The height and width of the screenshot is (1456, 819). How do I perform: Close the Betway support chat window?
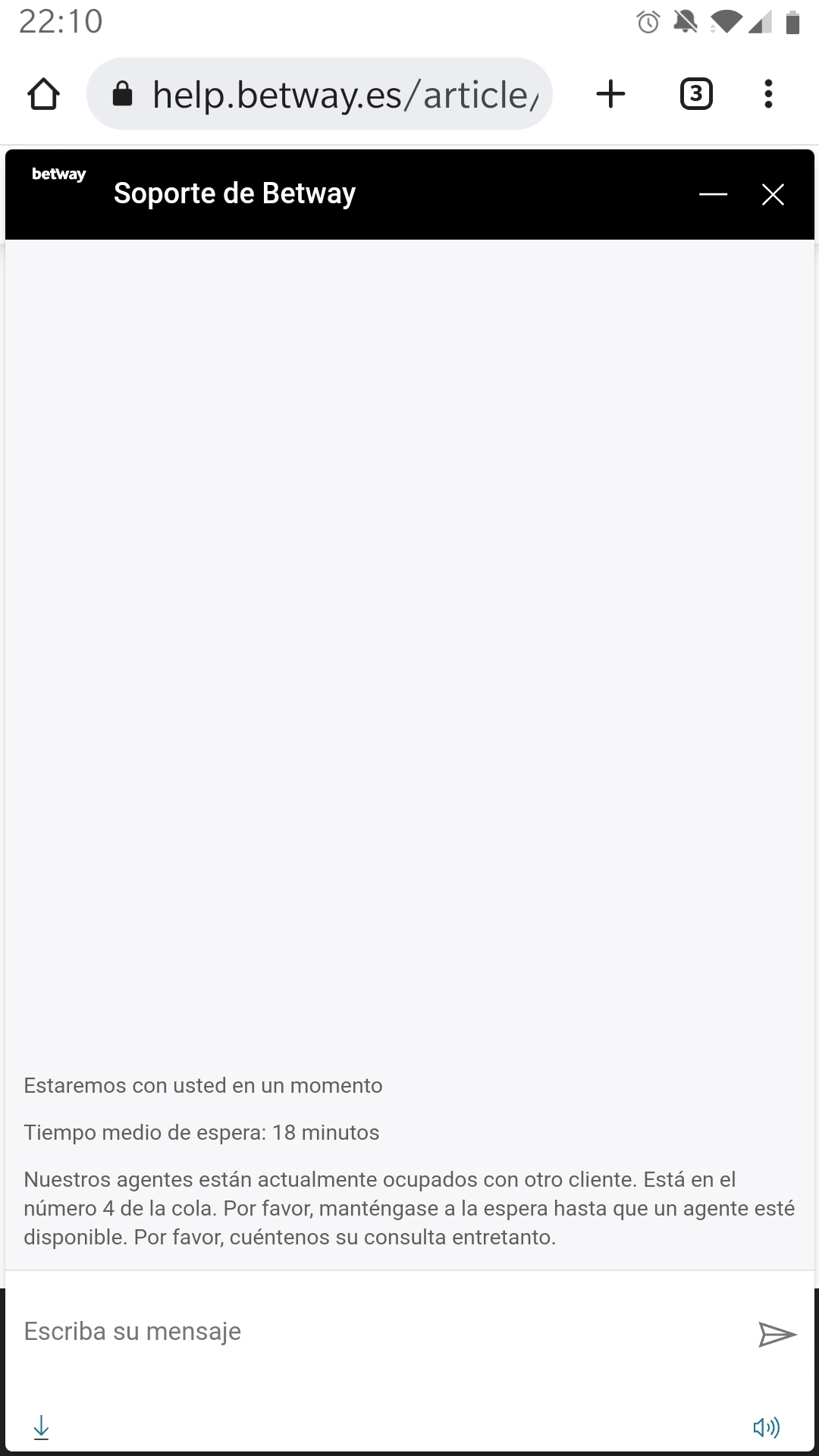[x=773, y=195]
